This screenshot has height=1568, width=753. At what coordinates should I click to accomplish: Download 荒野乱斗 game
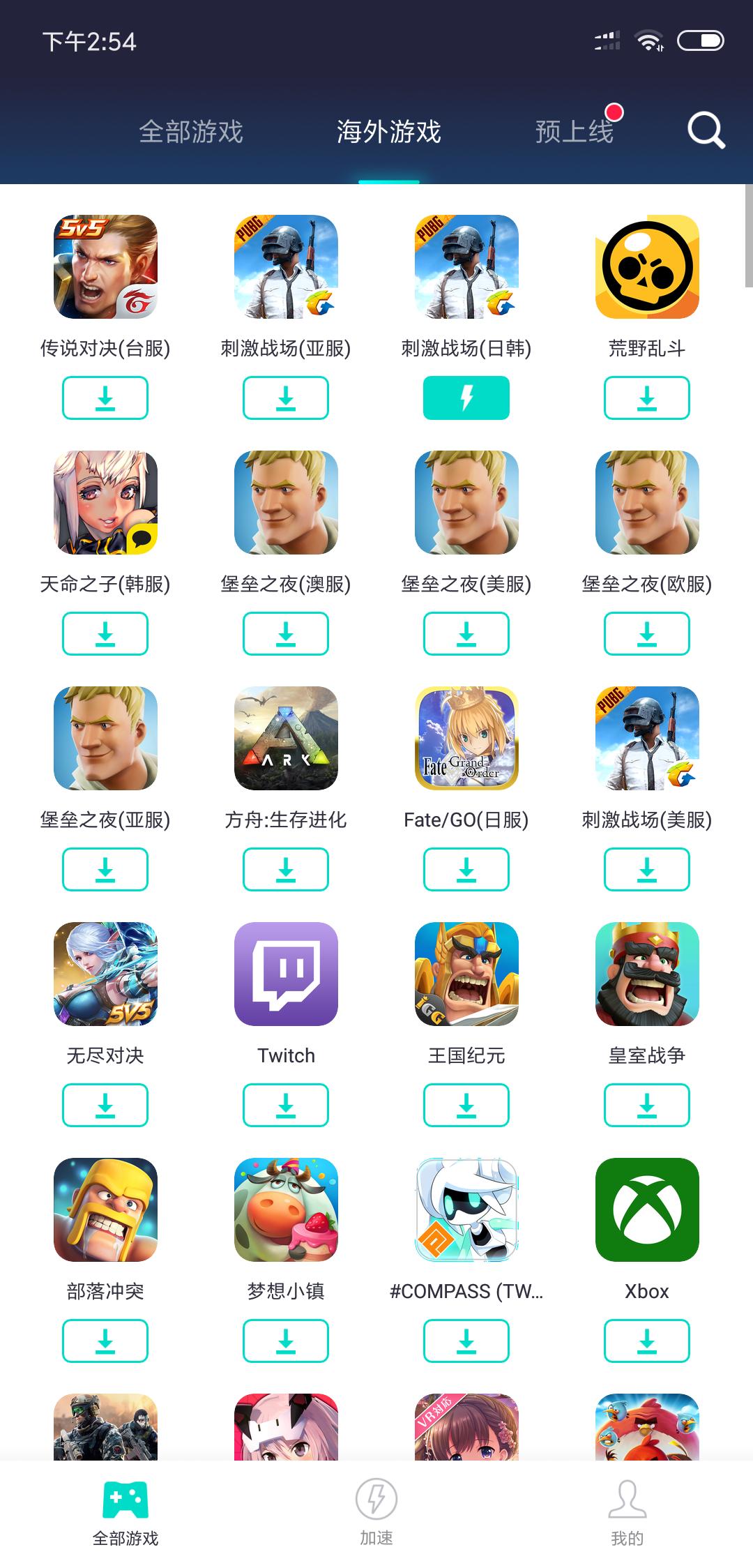[x=647, y=398]
